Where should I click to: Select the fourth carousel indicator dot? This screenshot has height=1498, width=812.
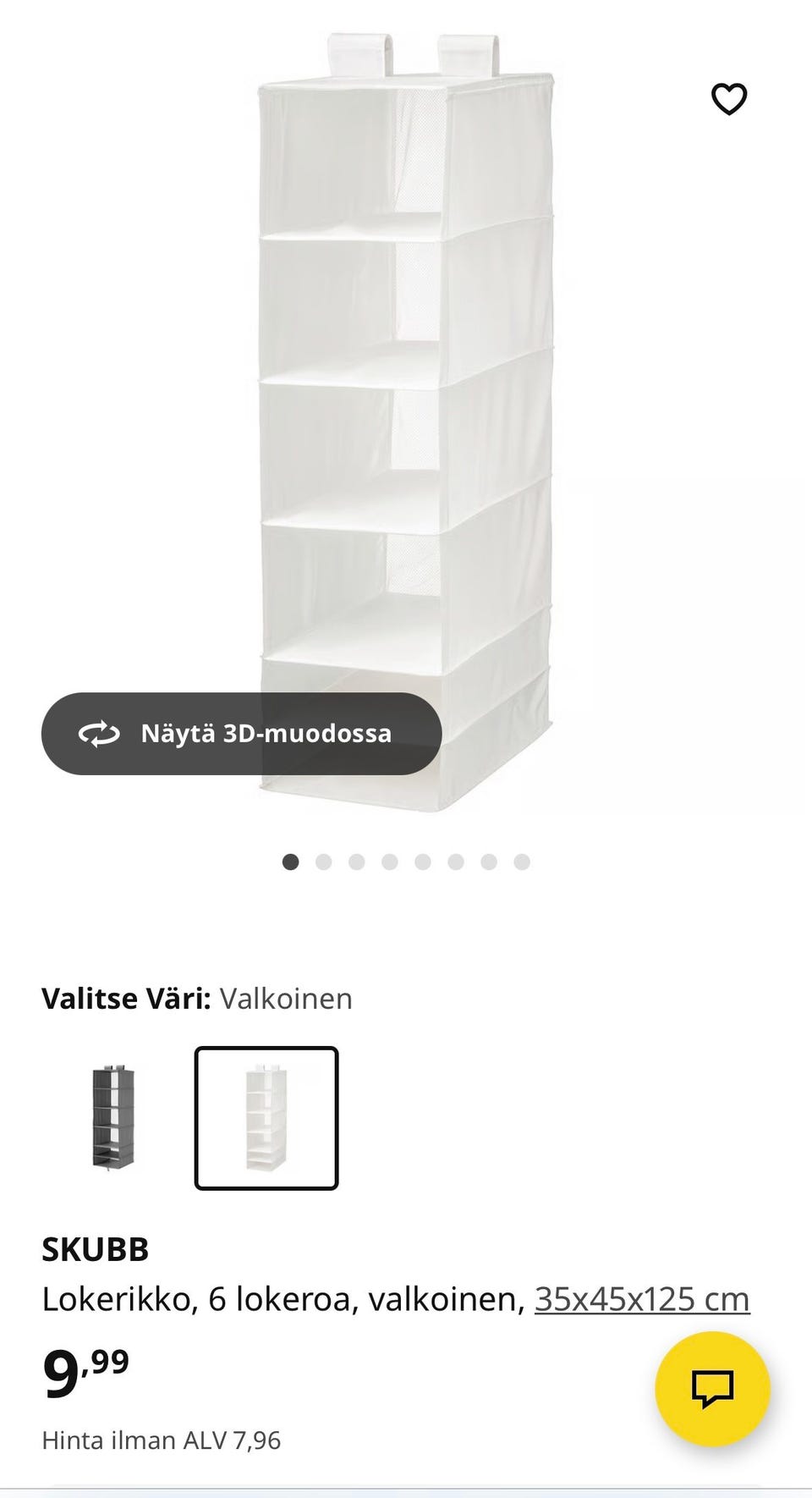389,861
